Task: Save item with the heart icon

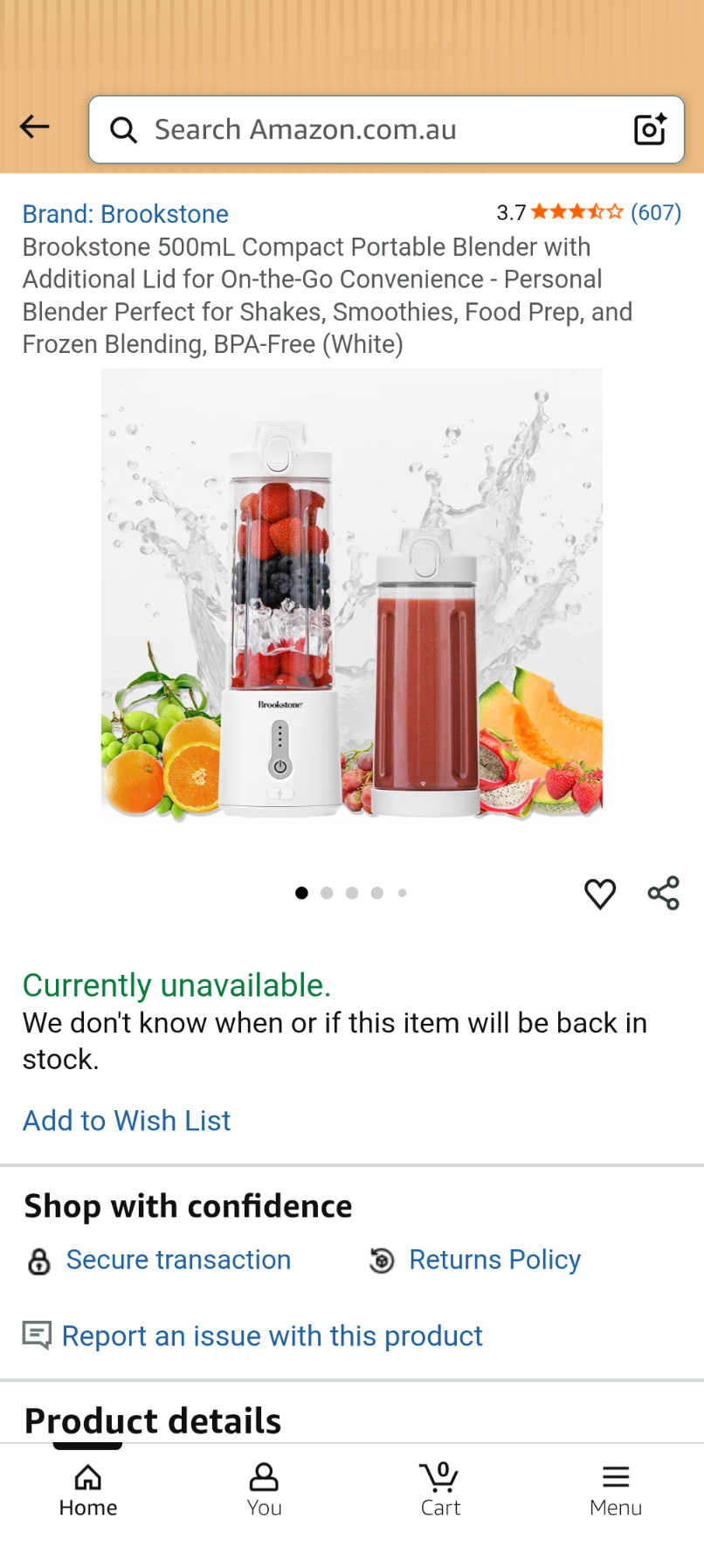Action: click(600, 894)
